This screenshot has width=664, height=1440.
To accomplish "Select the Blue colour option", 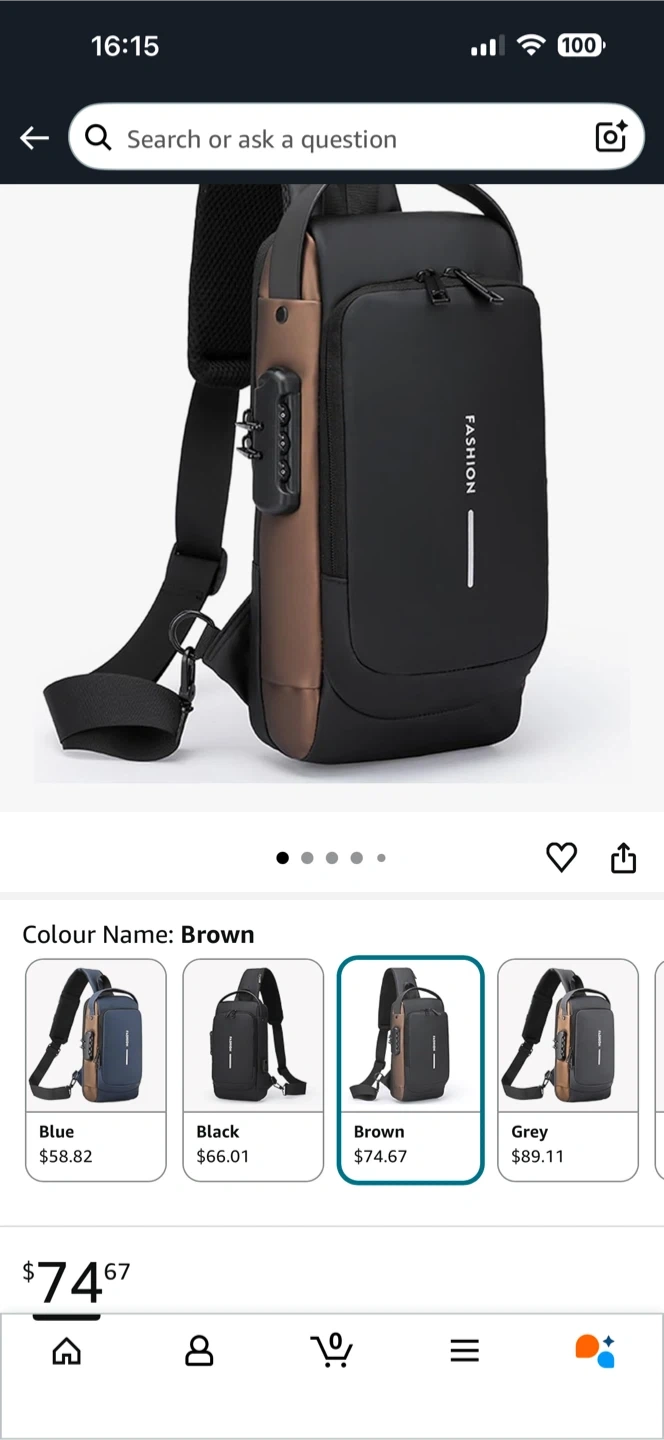I will point(96,1070).
